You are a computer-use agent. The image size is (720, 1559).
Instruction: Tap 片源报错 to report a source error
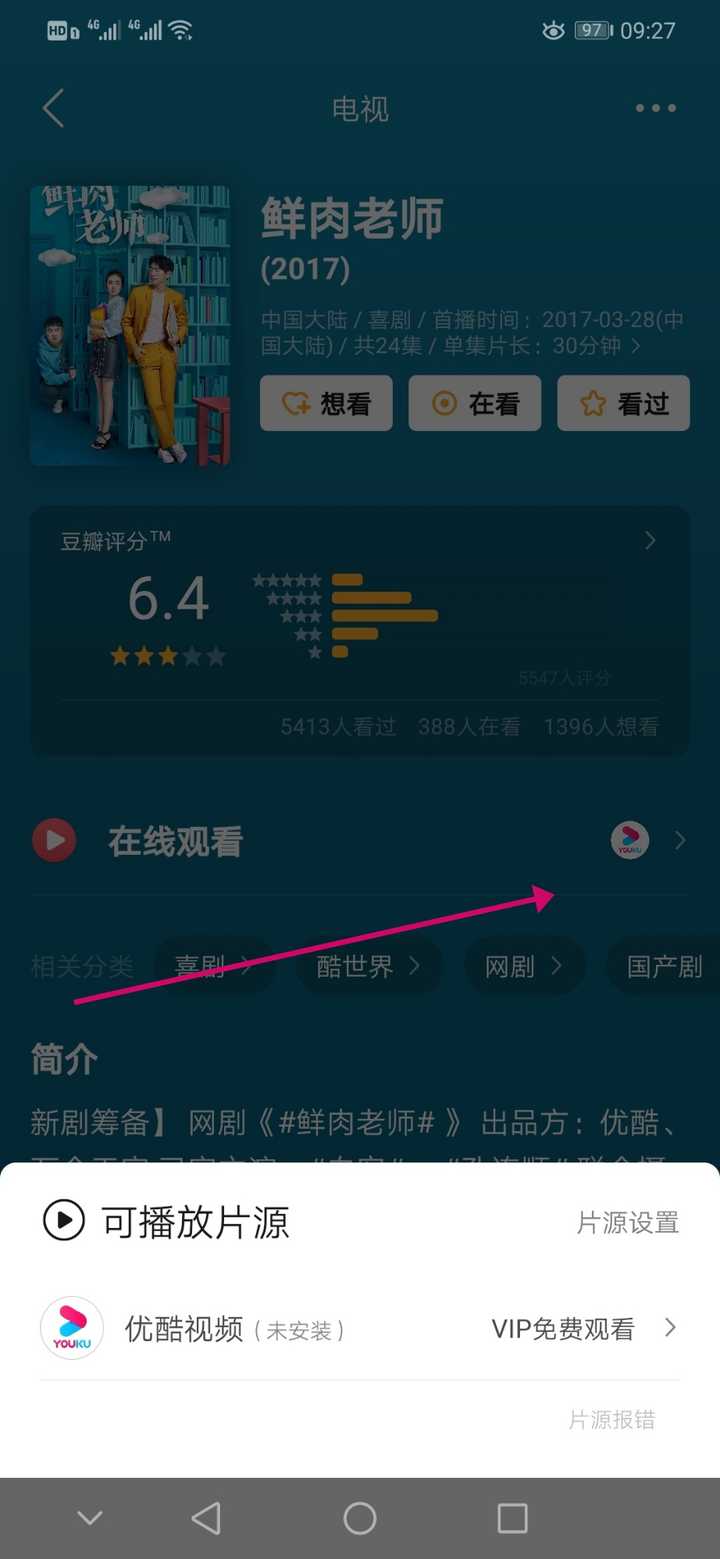611,1419
